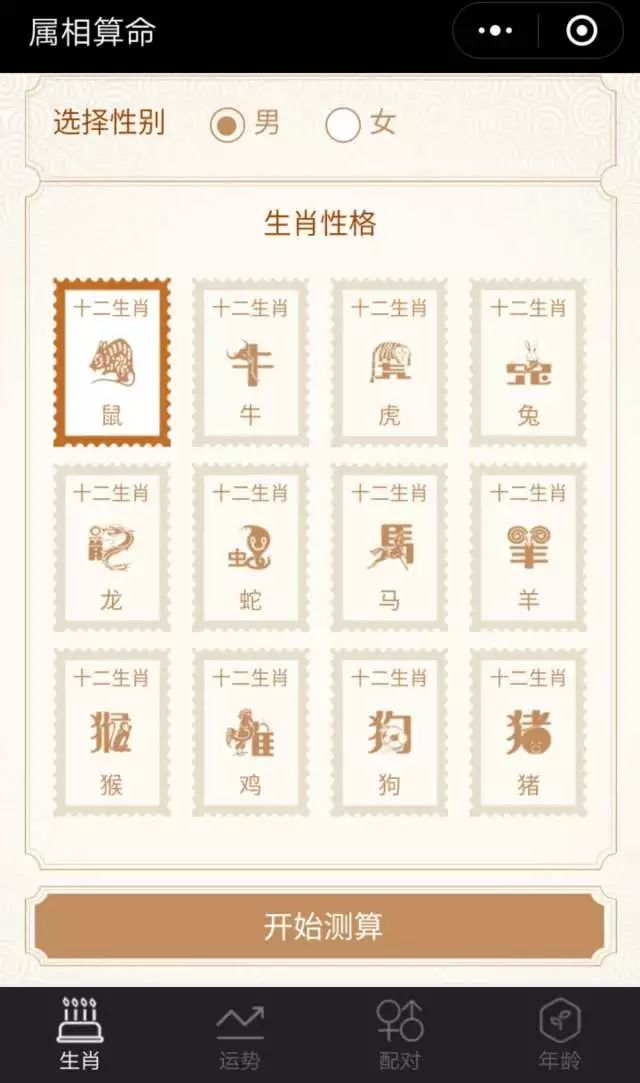
Task: Select the 龙 zodiac stamp
Action: (112, 547)
